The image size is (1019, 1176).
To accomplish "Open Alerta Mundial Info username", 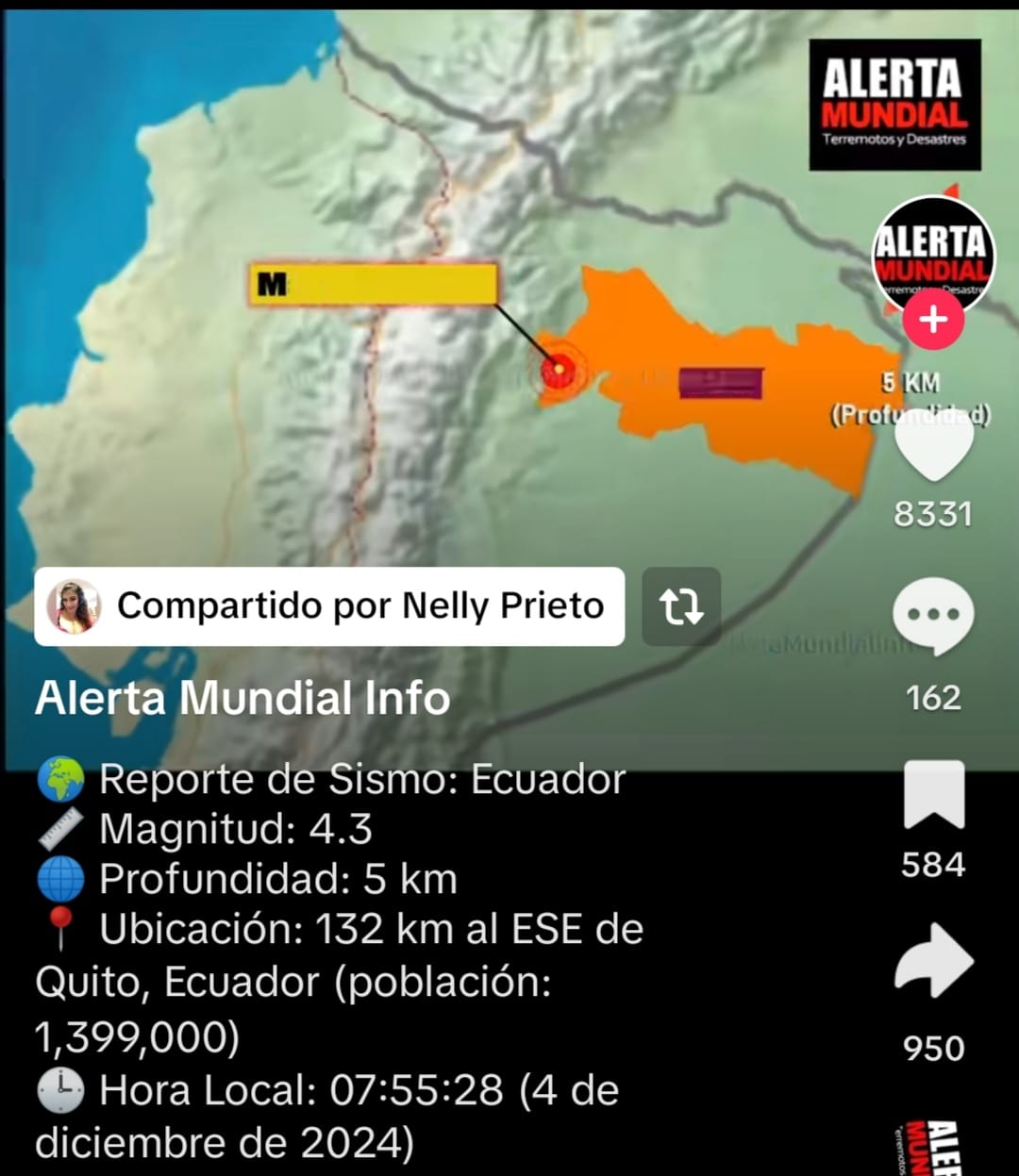I will [x=242, y=699].
